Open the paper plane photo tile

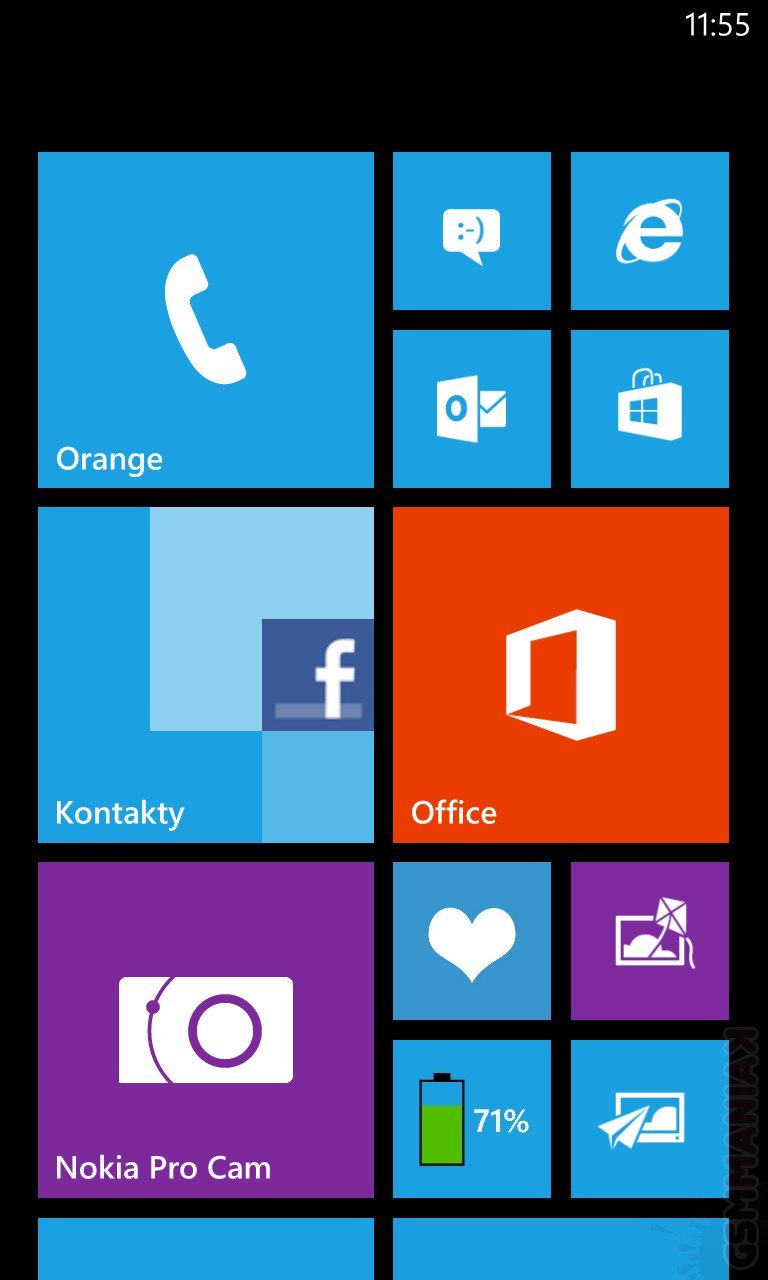[649, 1118]
